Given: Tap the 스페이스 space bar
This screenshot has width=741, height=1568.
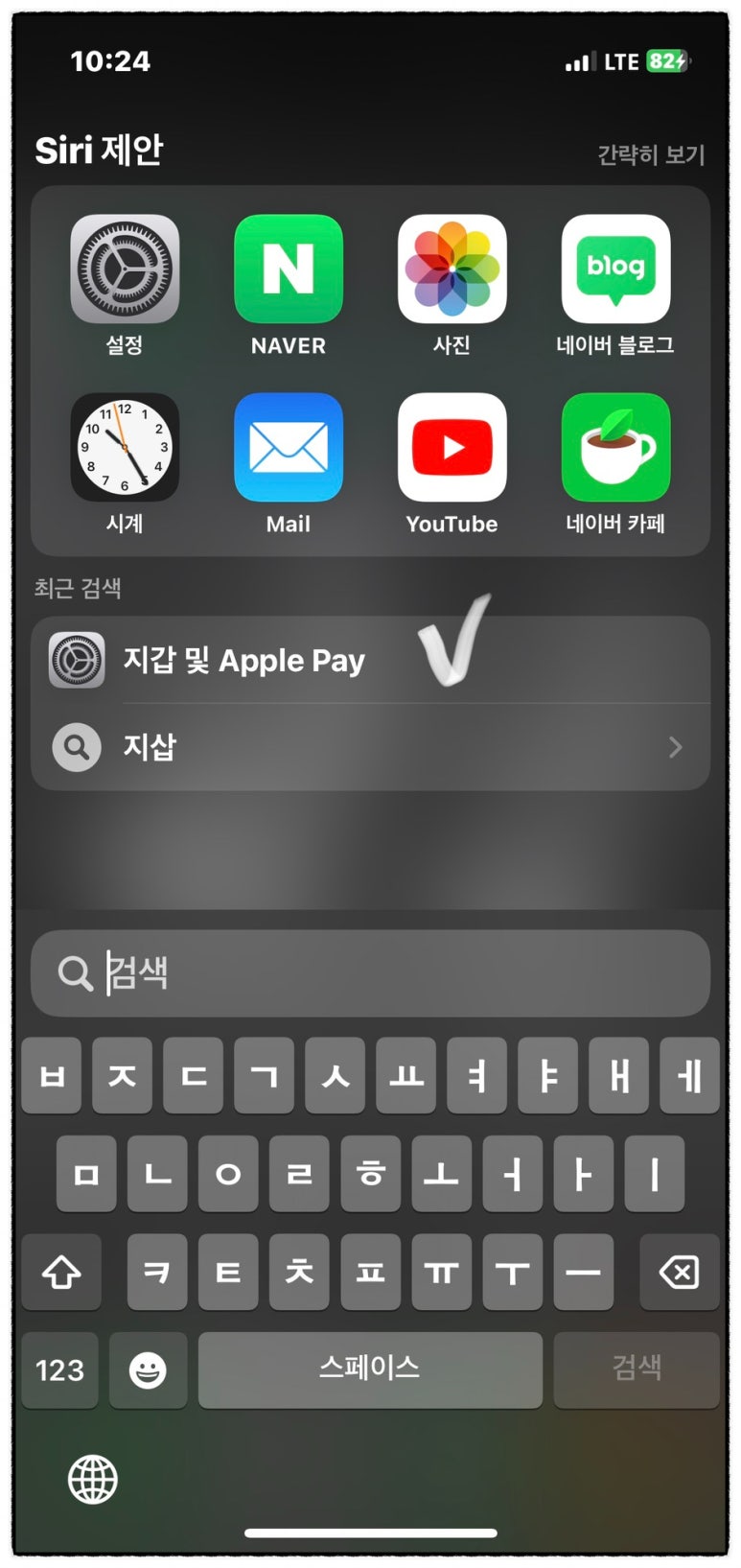Looking at the screenshot, I should (x=370, y=1370).
